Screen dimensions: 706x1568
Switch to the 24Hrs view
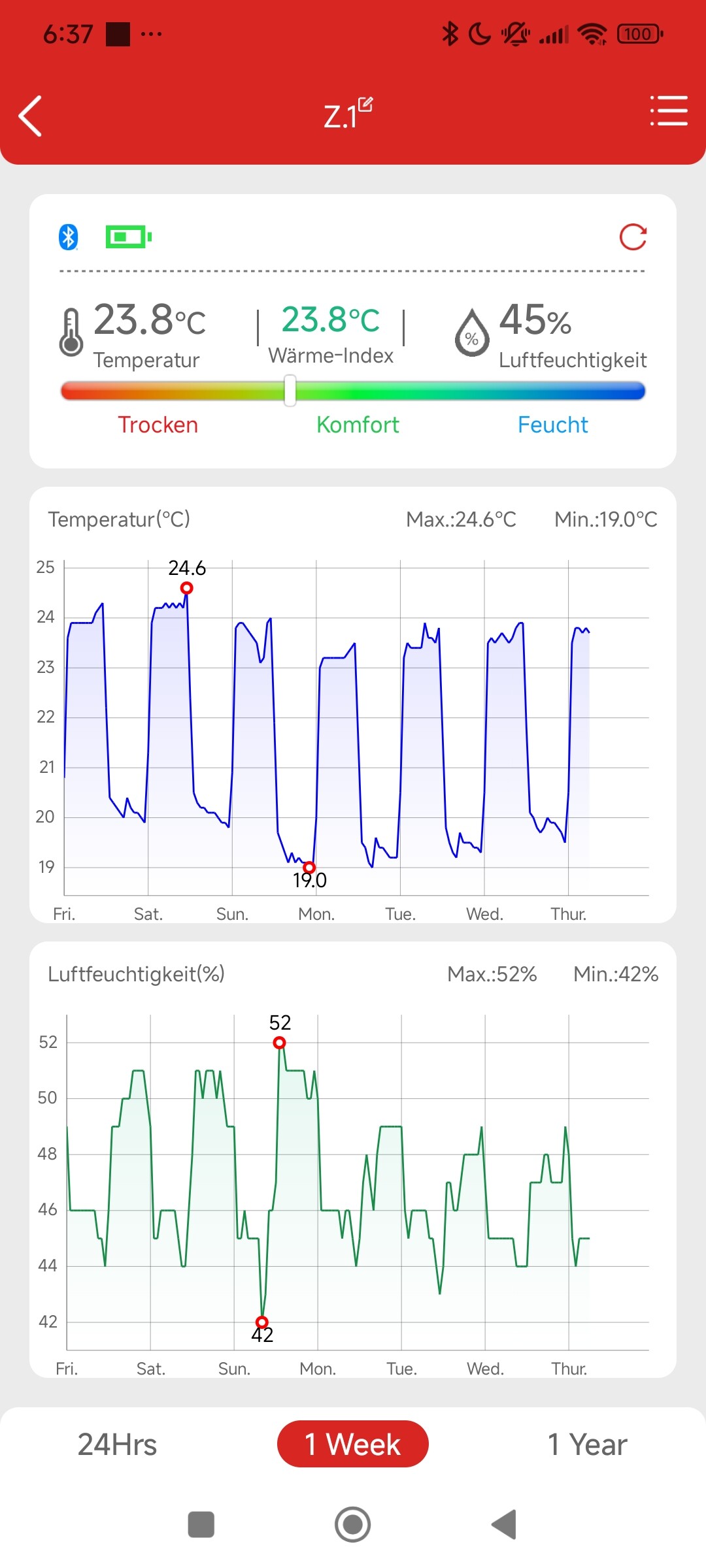118,1445
